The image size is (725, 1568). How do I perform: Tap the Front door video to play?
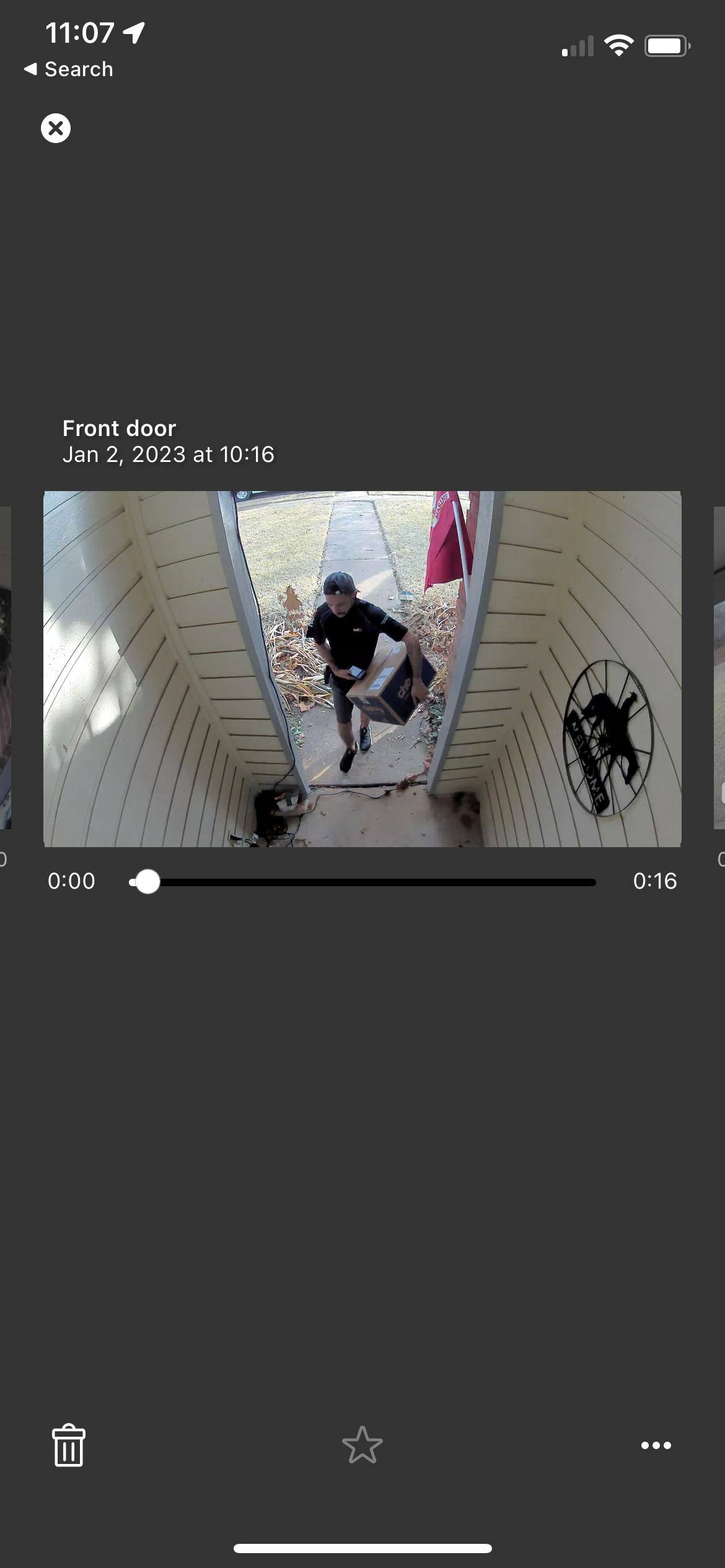point(362,669)
